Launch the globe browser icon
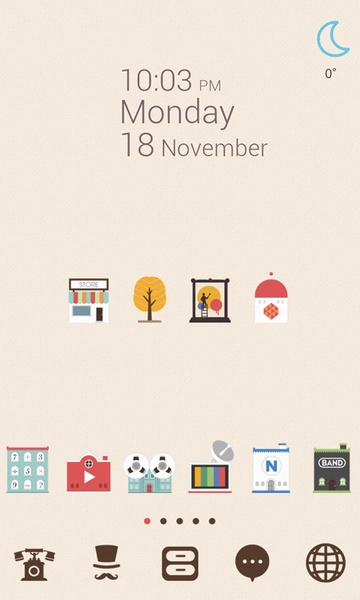The image size is (360, 600). pos(326,563)
